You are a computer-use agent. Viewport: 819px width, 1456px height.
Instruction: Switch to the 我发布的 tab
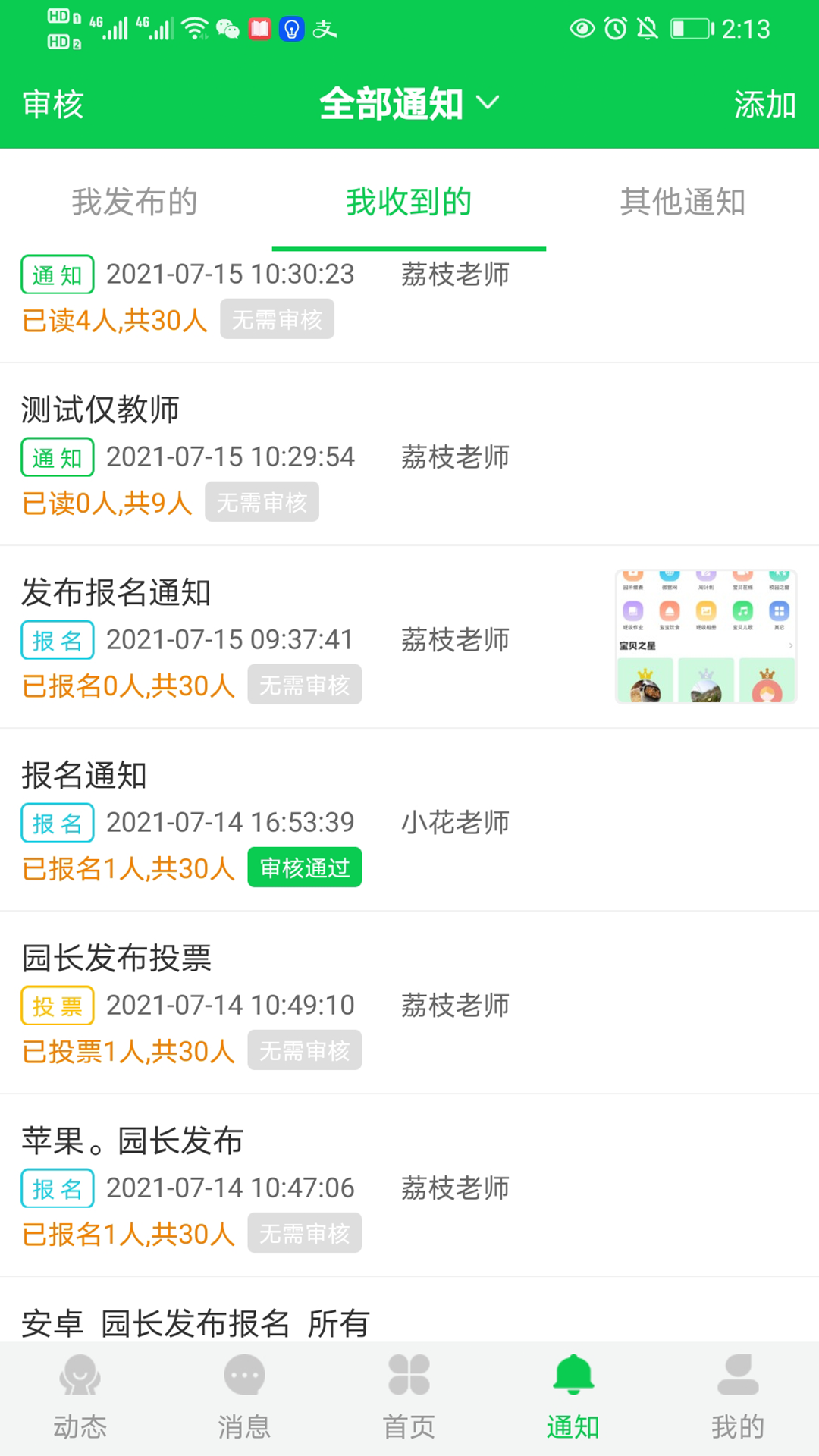(x=135, y=202)
